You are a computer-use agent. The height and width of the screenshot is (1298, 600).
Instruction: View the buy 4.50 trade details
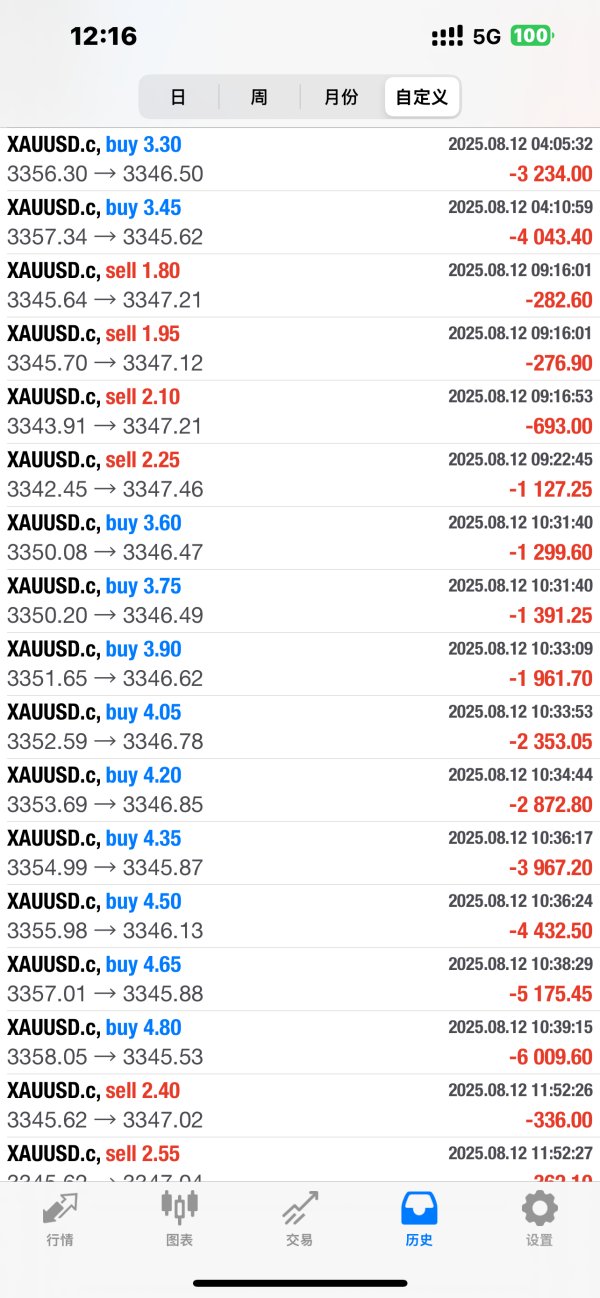point(300,915)
